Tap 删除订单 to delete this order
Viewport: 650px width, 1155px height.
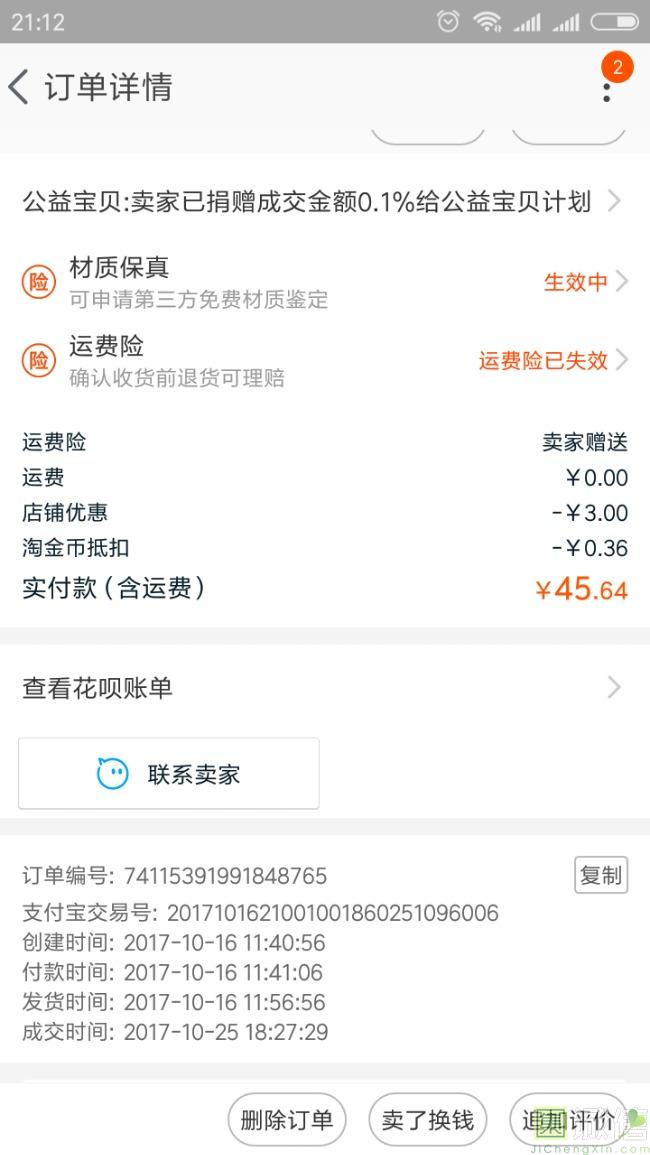pos(287,1120)
